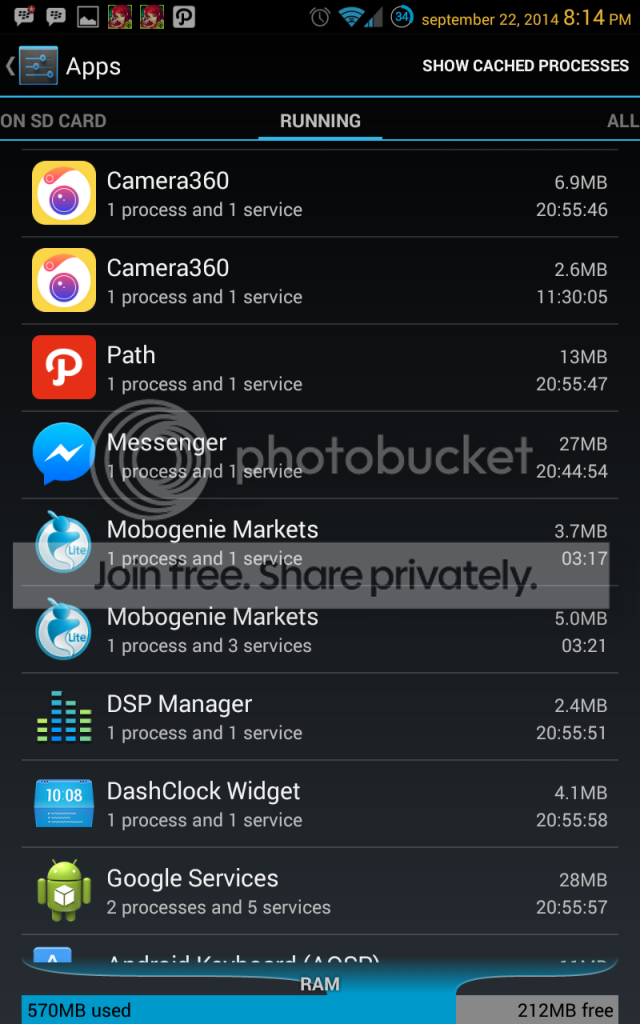Open the Mobogenie Markets entry using 3.7MB
The height and width of the screenshot is (1024, 640).
click(320, 542)
